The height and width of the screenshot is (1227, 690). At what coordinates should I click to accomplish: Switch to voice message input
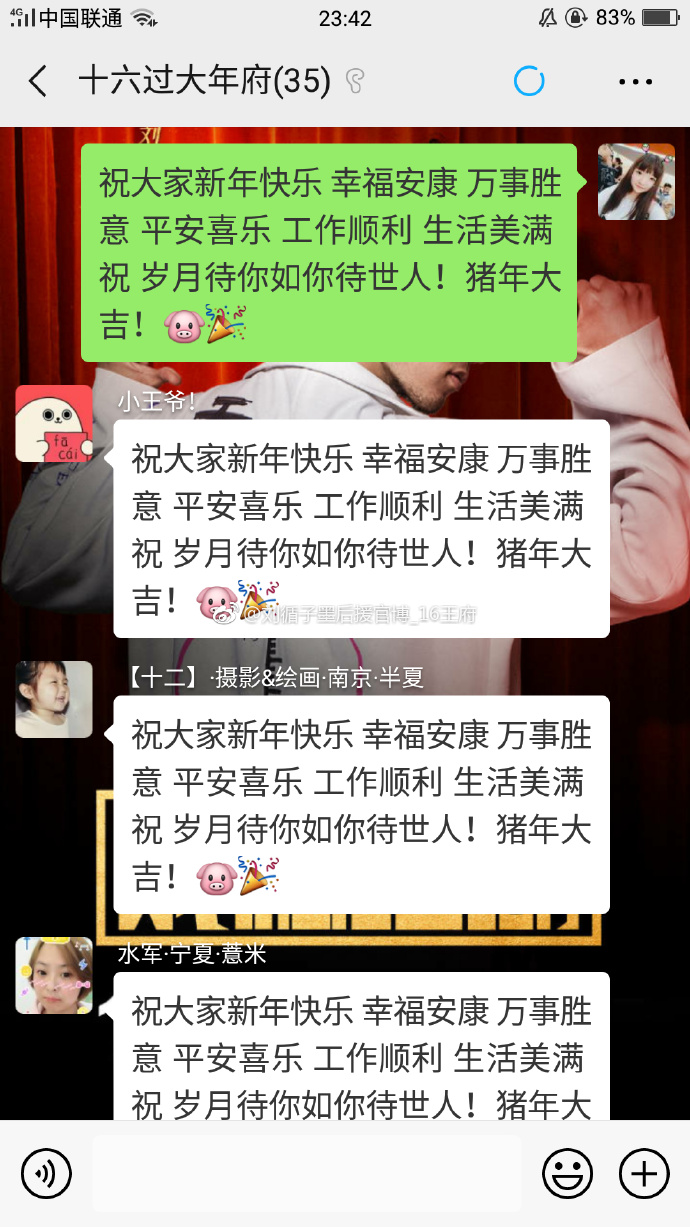[x=46, y=1173]
